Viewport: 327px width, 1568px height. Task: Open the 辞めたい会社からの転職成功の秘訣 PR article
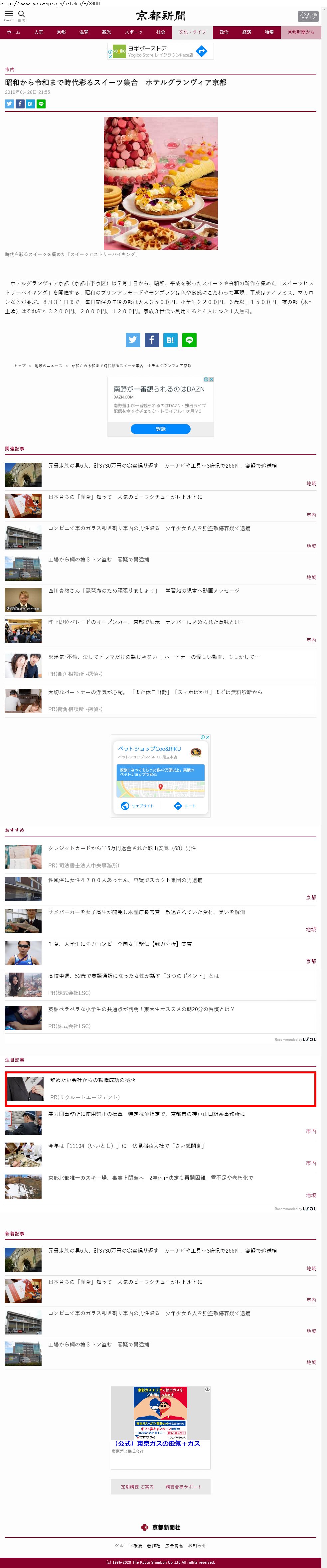92,1080
